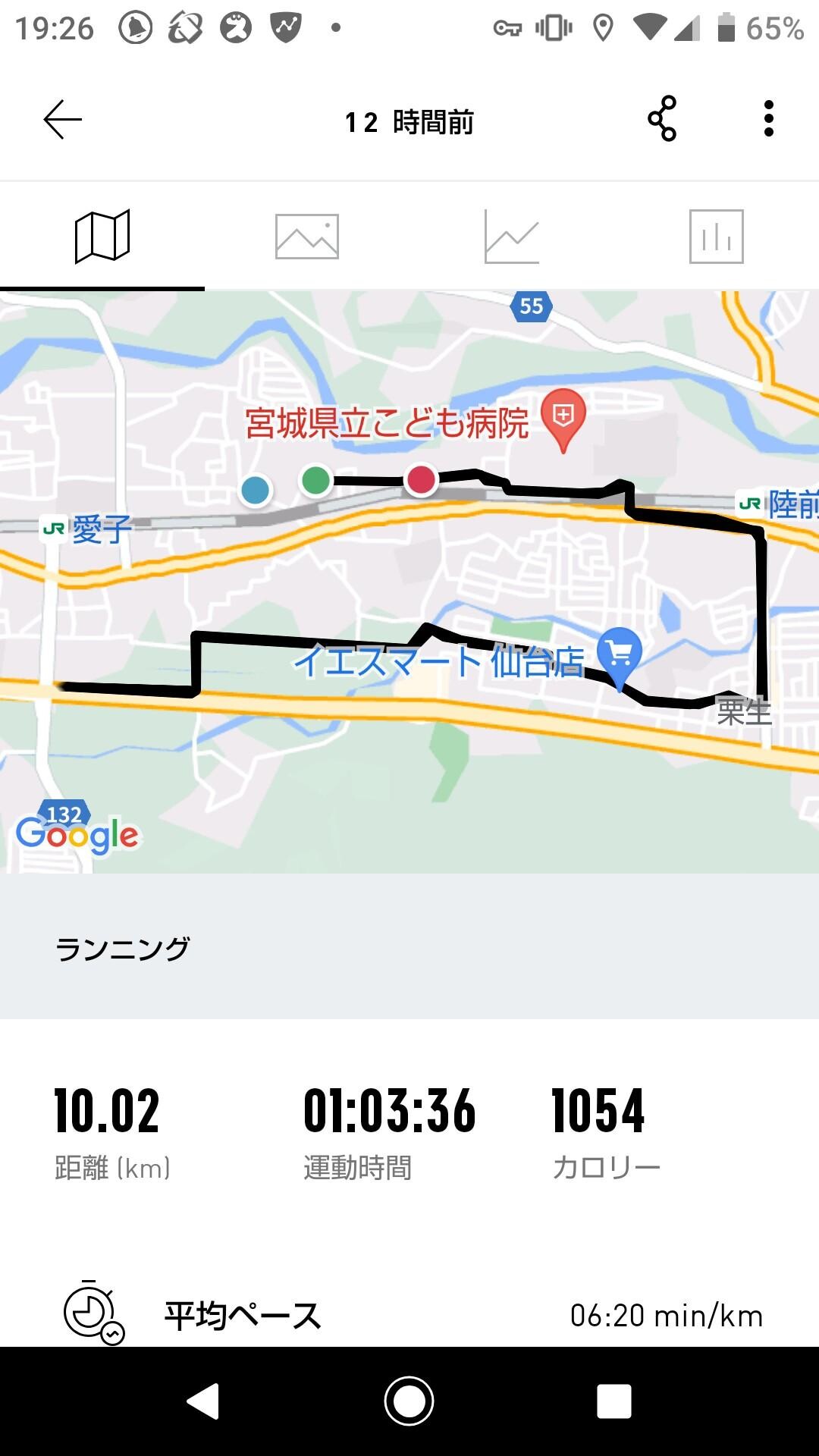
Task: Open the 宮城県立こども病院 hospital map pin
Action: coord(562,417)
